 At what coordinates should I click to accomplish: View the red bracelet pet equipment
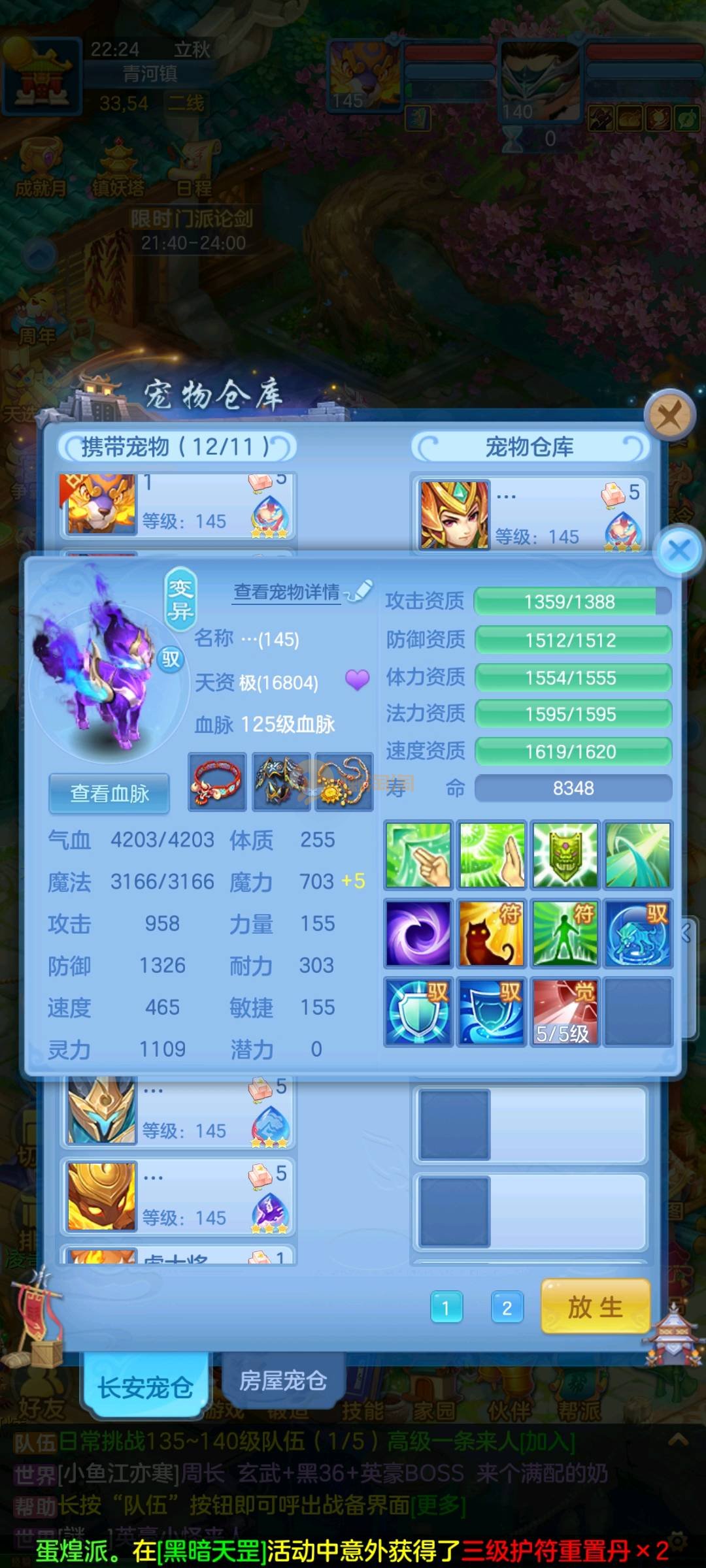217,782
